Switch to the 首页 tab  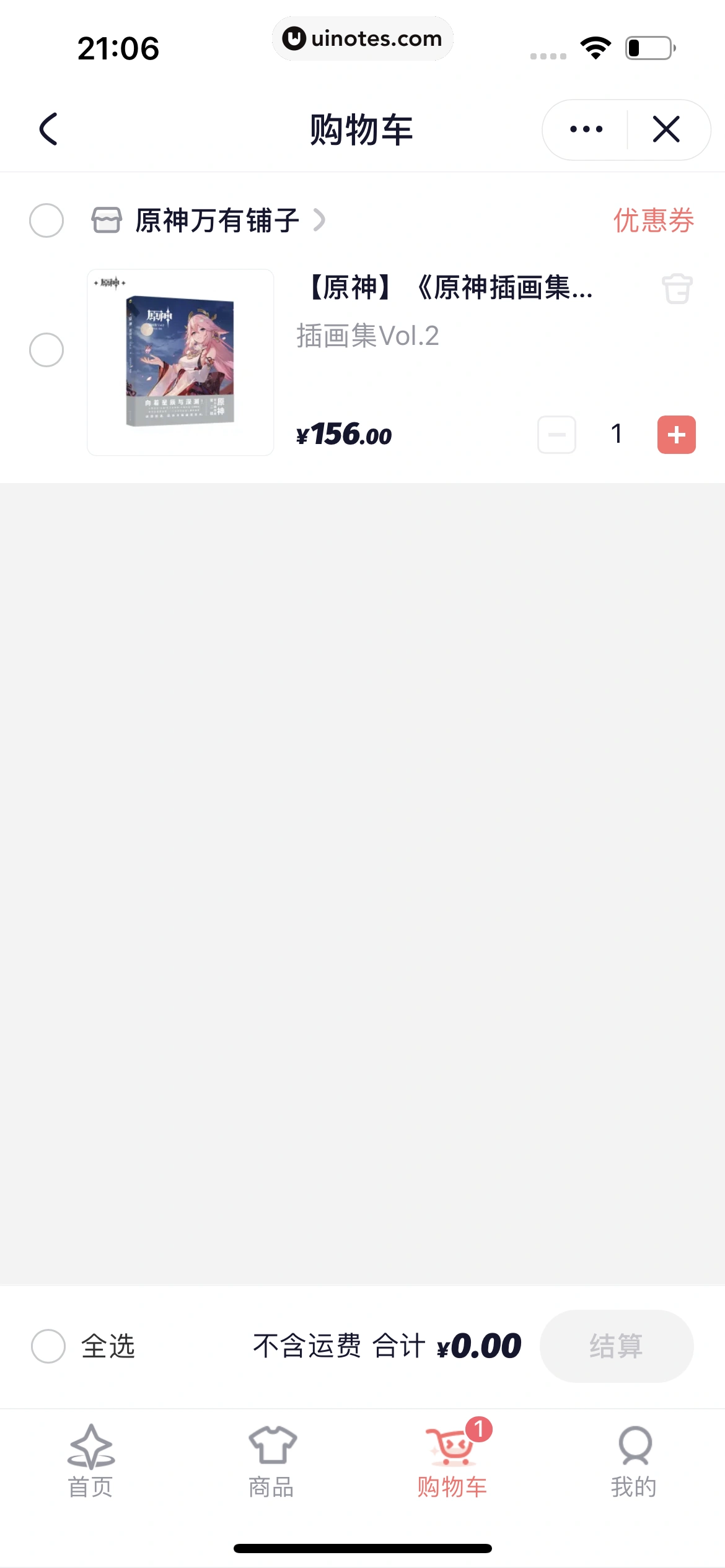pyautogui.click(x=90, y=1460)
